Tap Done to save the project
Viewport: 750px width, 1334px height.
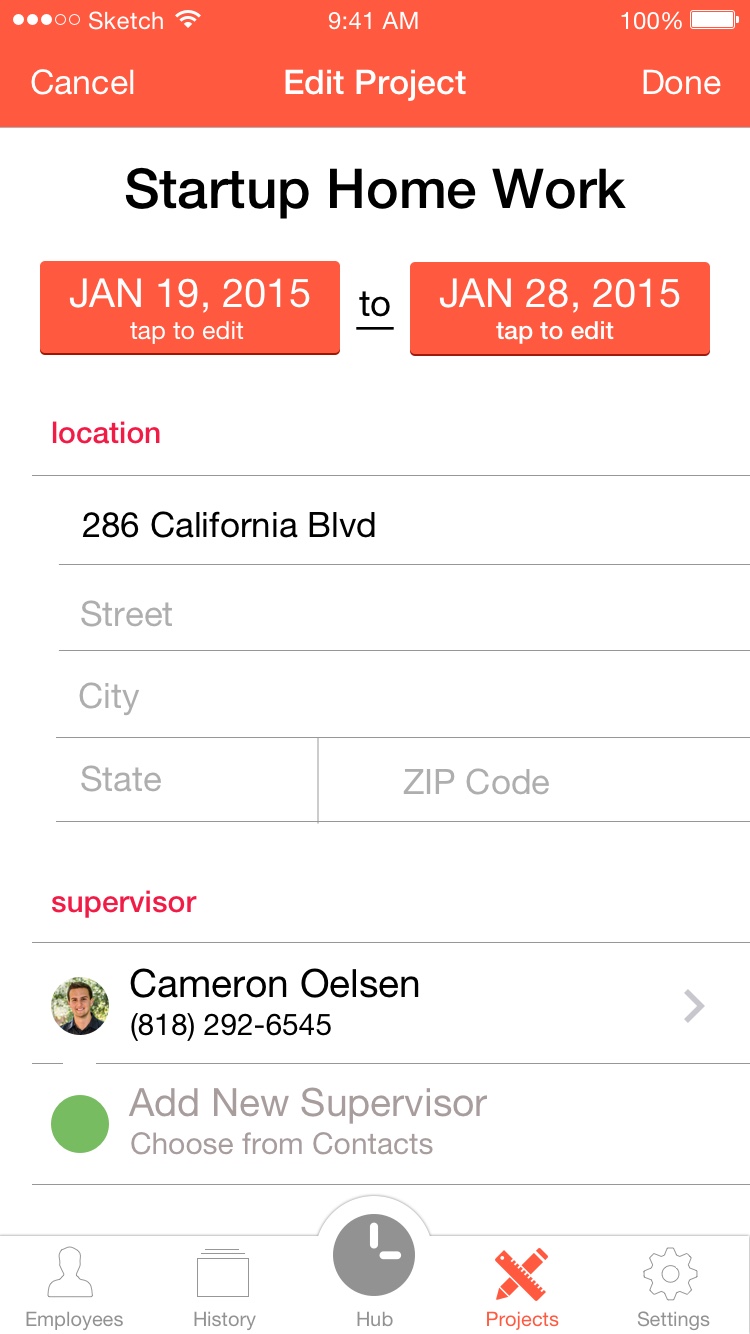680,83
